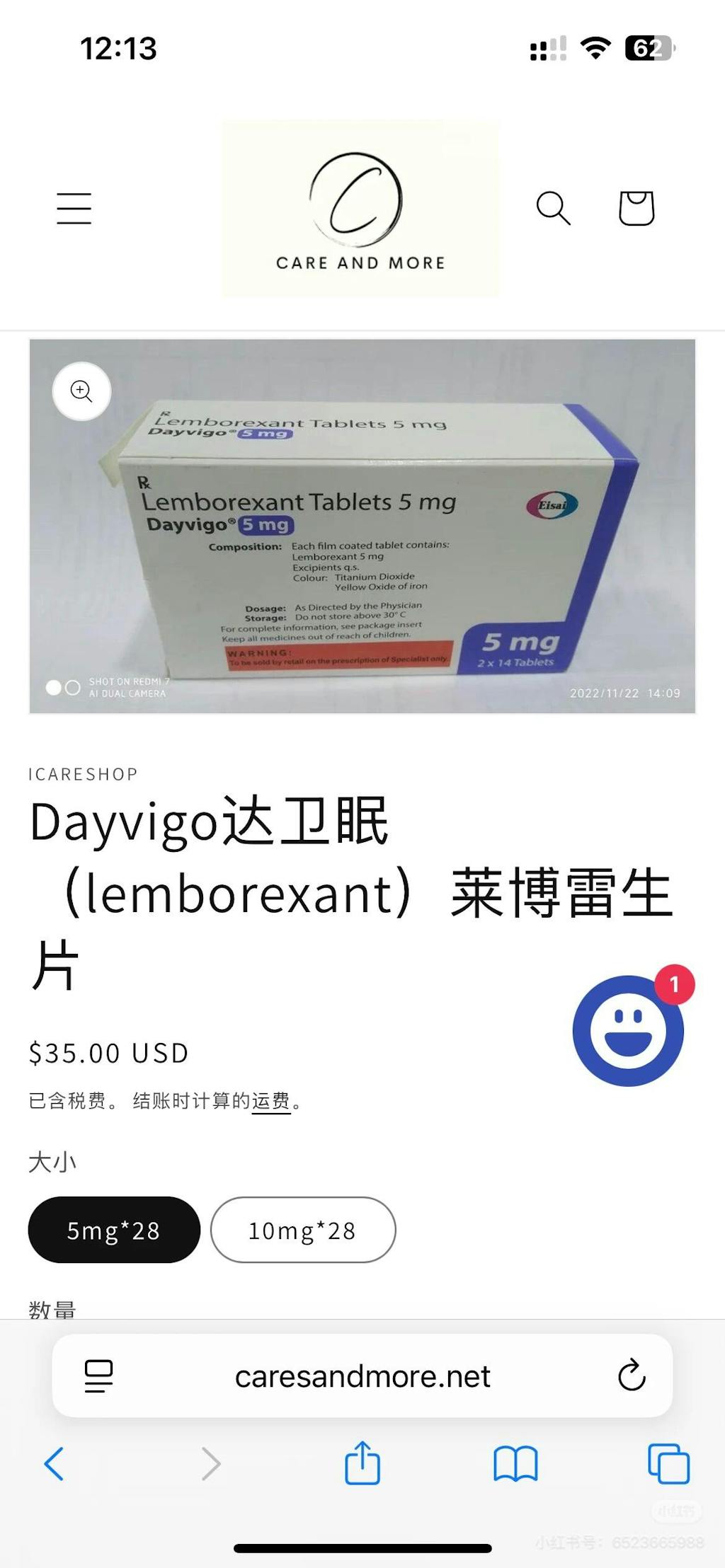The width and height of the screenshot is (725, 1568).
Task: View the shopping cart
Action: coord(636,209)
